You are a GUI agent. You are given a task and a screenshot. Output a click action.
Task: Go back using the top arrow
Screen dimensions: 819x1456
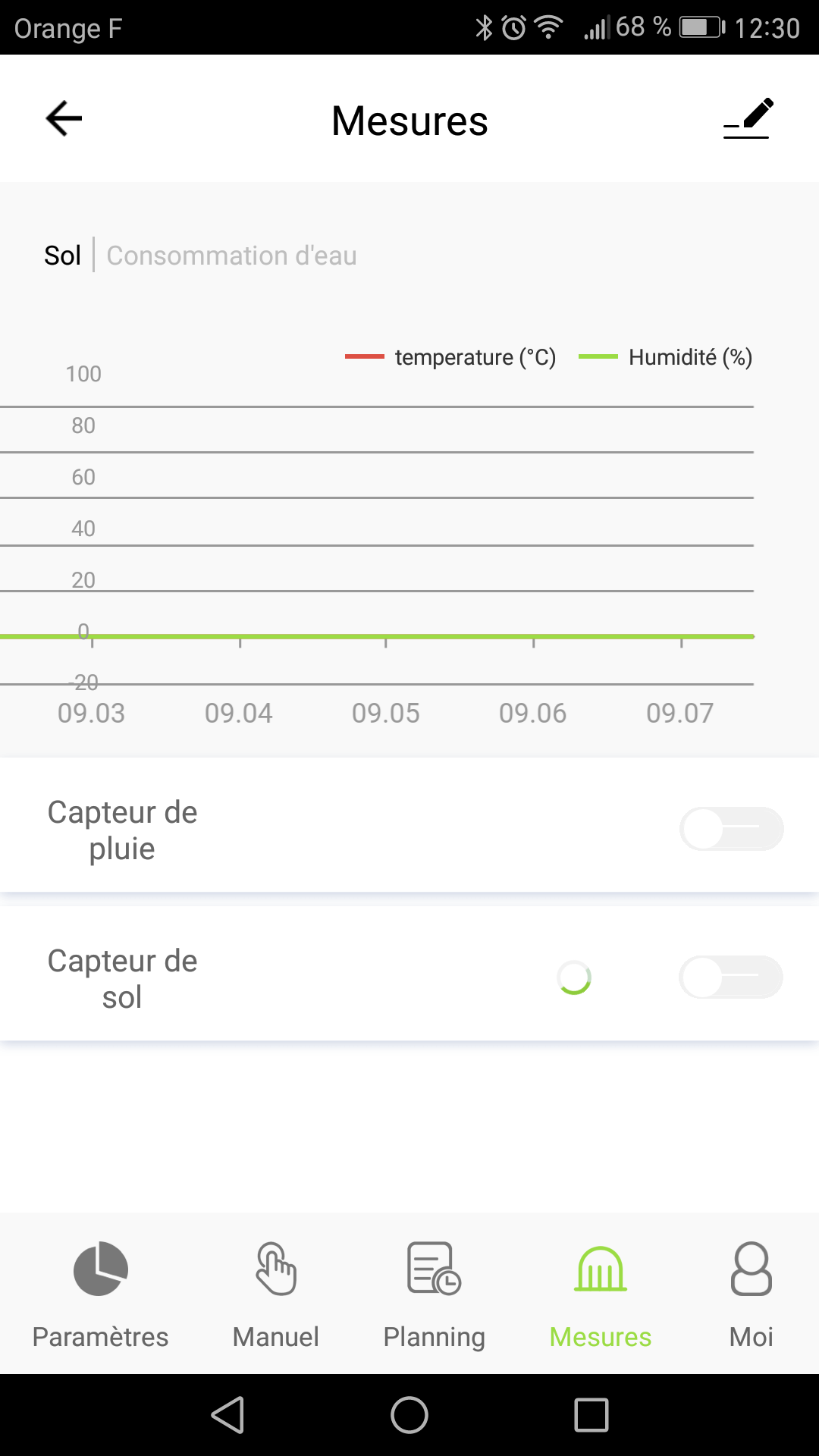point(64,119)
